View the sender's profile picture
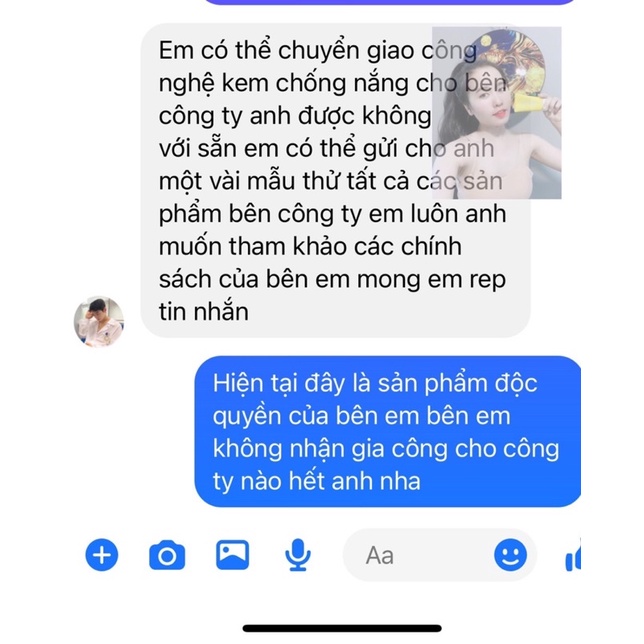The image size is (644, 644). click(x=99, y=320)
